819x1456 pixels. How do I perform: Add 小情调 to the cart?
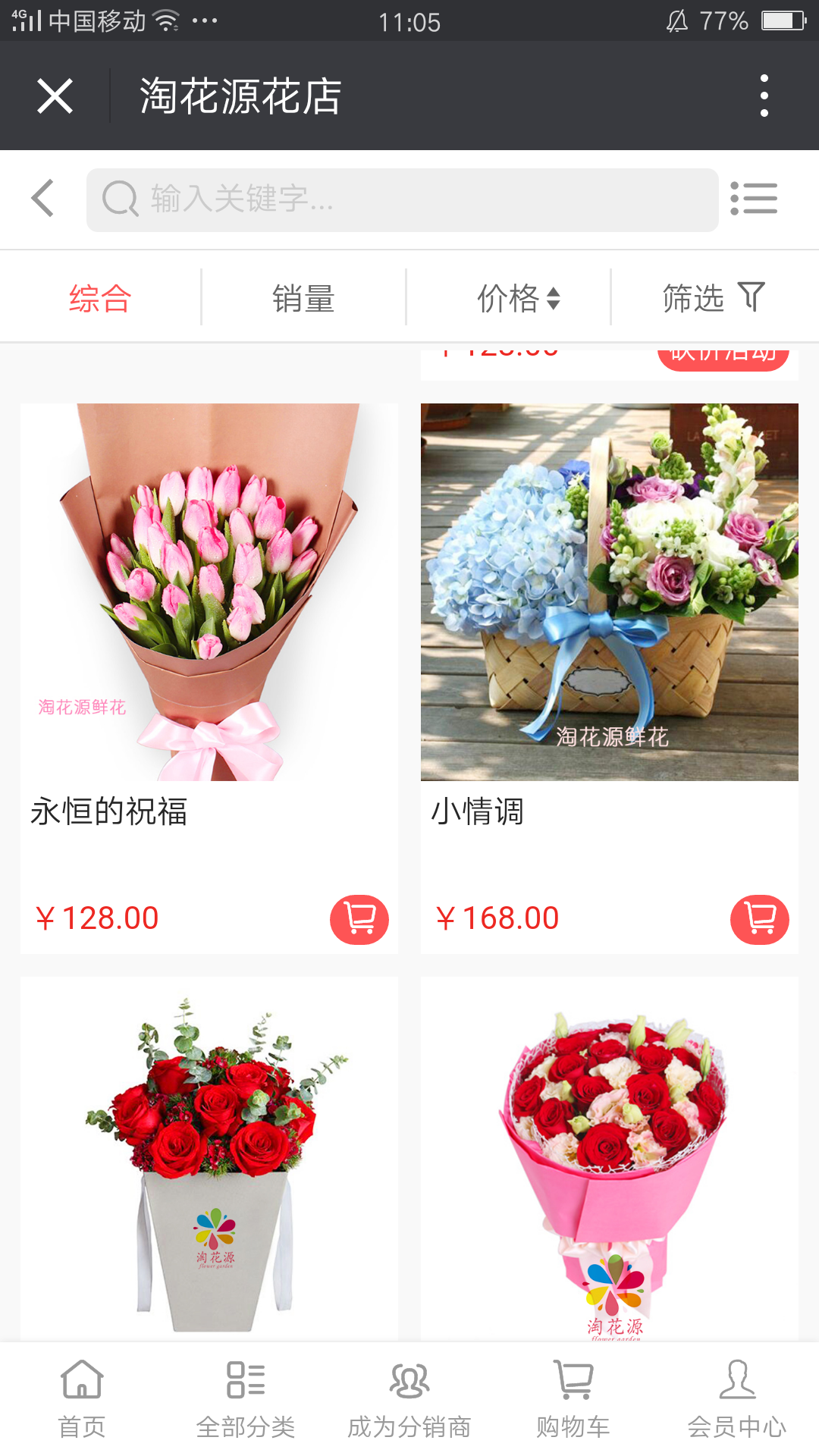click(759, 920)
